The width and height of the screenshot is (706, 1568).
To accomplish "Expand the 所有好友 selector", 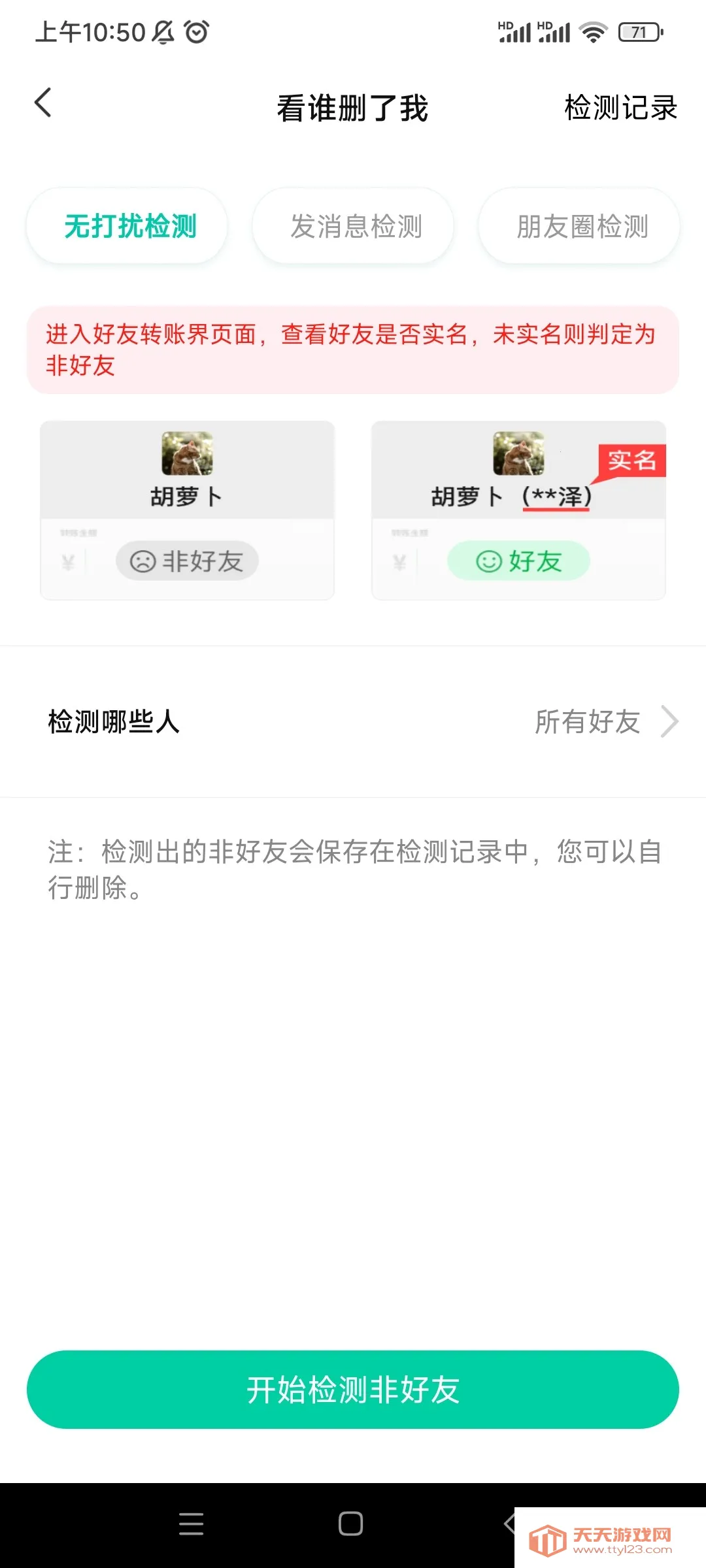I will tap(588, 721).
